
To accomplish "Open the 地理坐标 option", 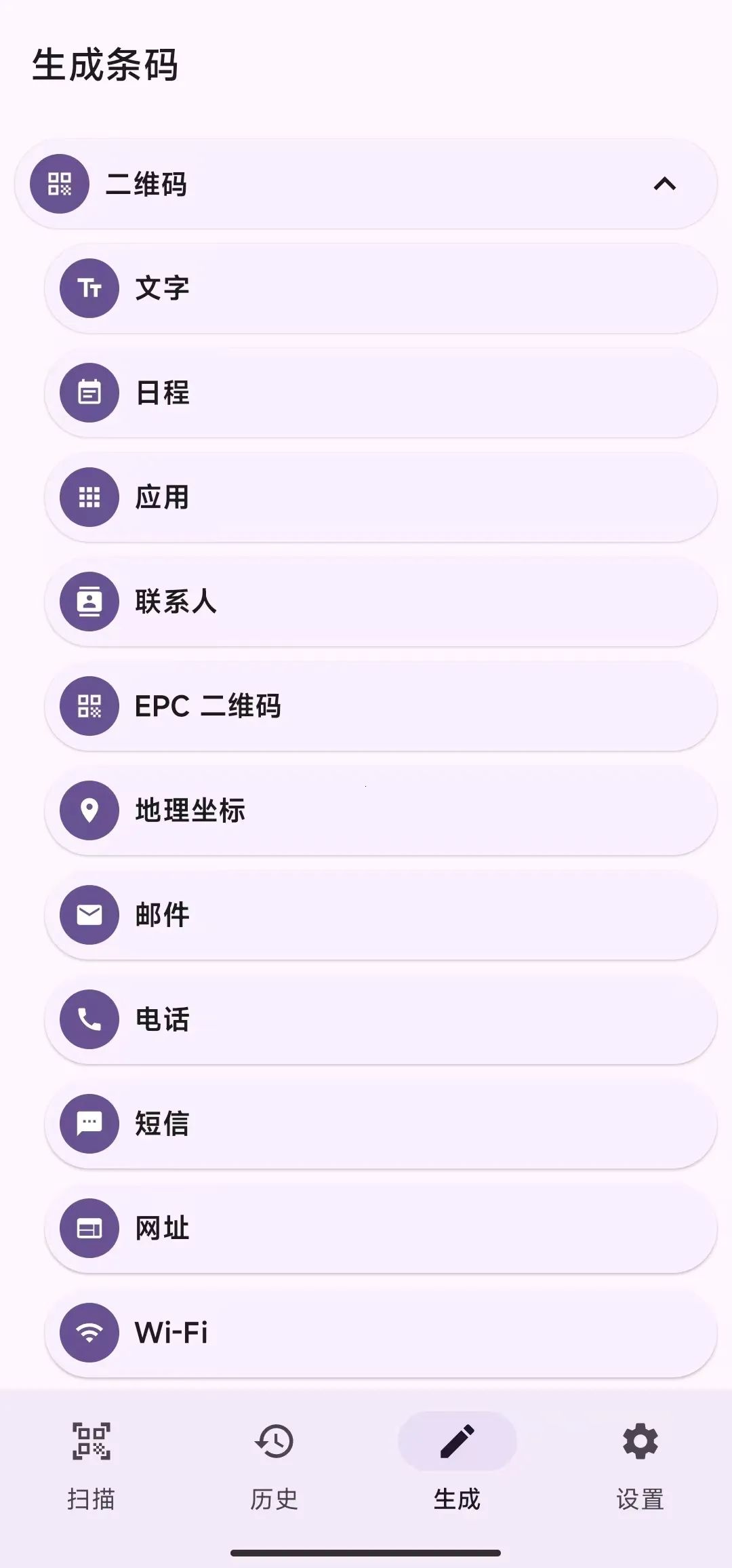I will coord(380,810).
